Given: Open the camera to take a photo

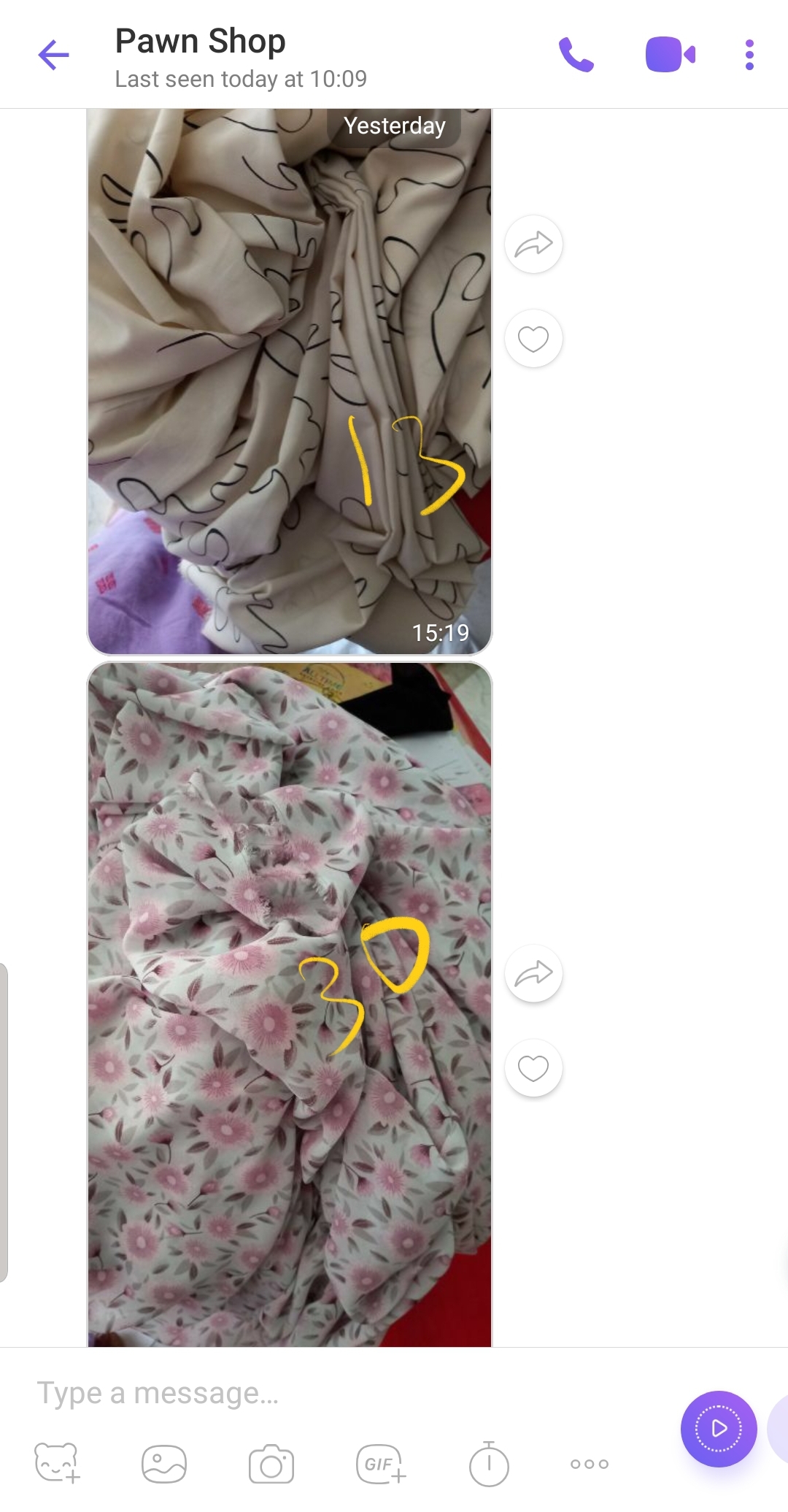Looking at the screenshot, I should (x=271, y=1464).
